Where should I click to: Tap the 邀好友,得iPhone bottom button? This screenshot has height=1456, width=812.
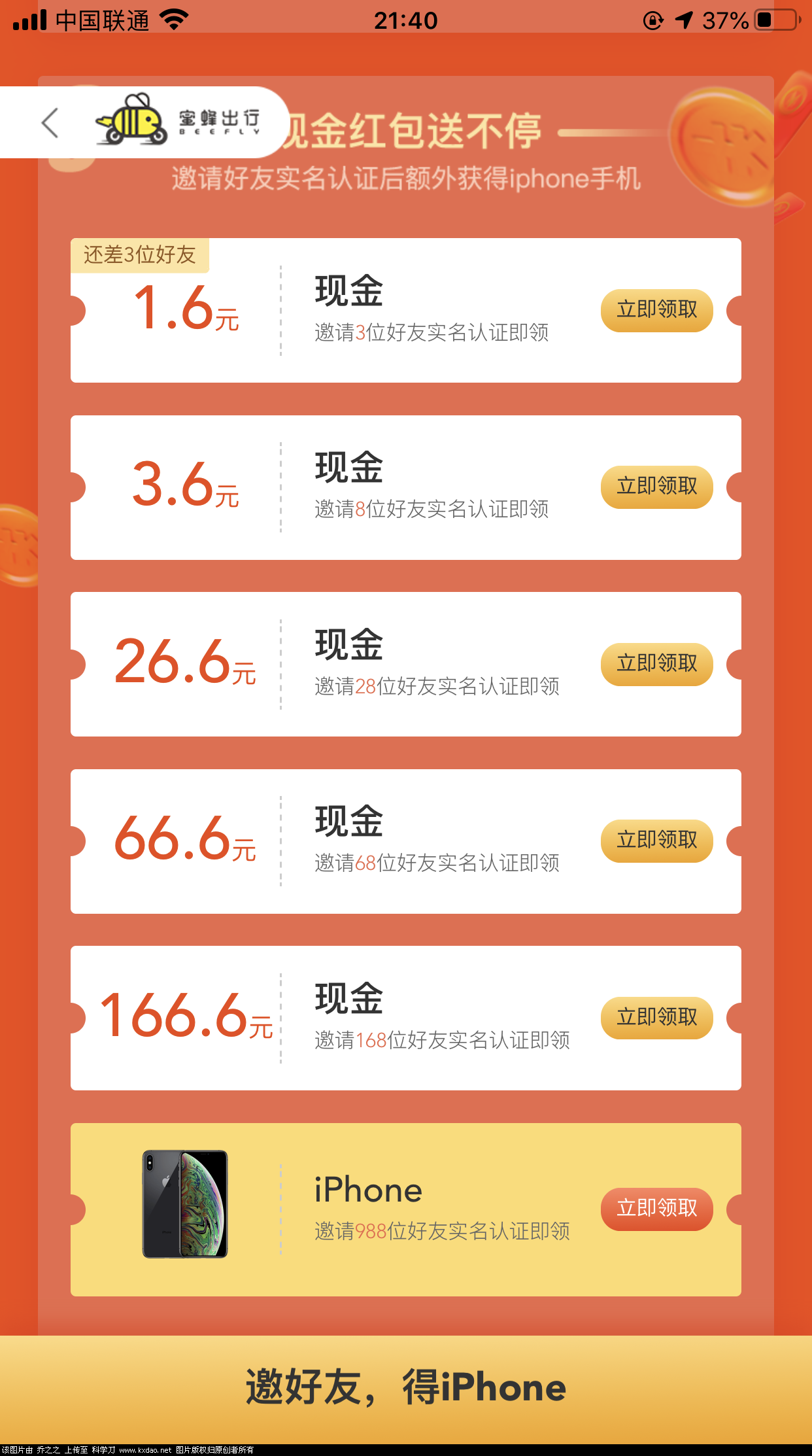(406, 1388)
